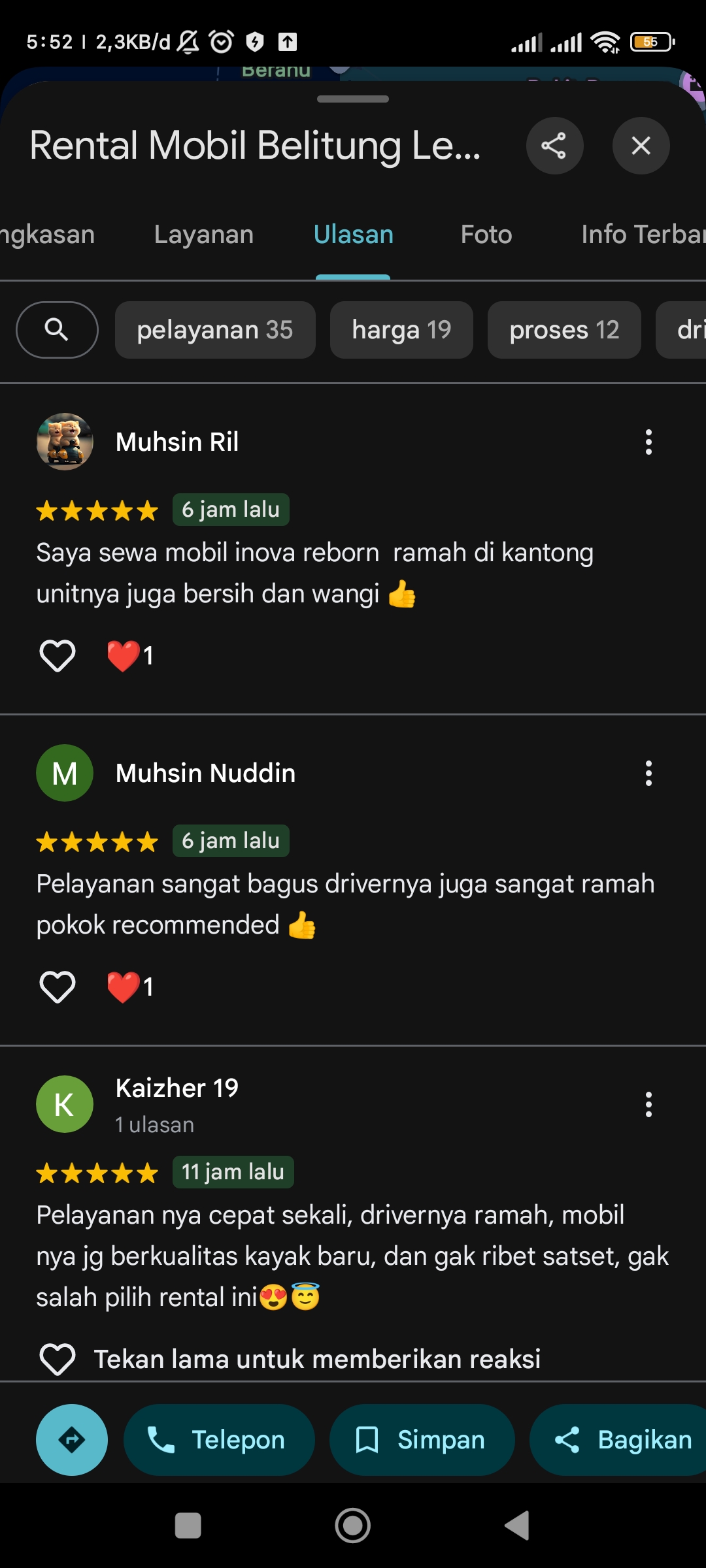
Task: Search within reviews
Action: 57,330
